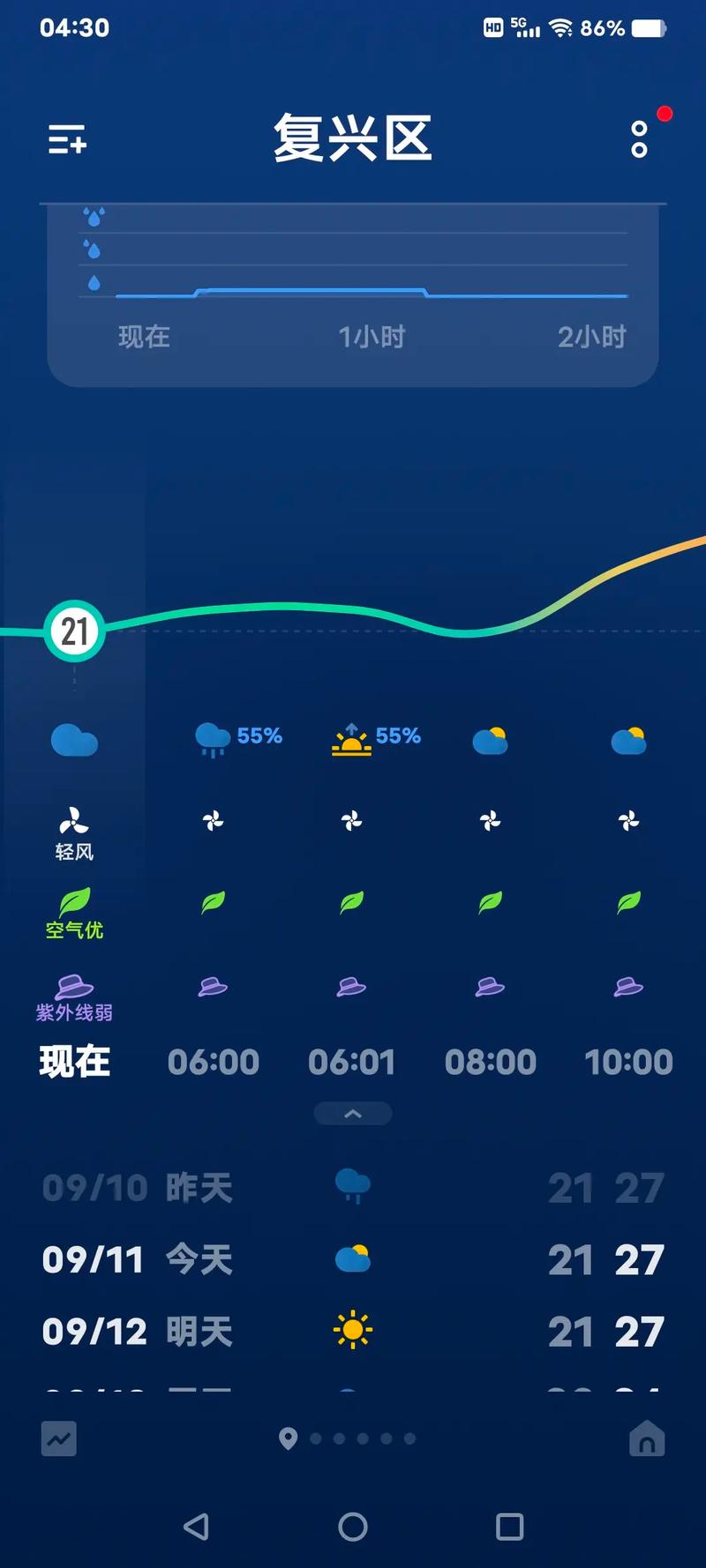This screenshot has width=706, height=1568.
Task: Tap the rain icon on 09/10 昨天 row
Action: tap(353, 1187)
